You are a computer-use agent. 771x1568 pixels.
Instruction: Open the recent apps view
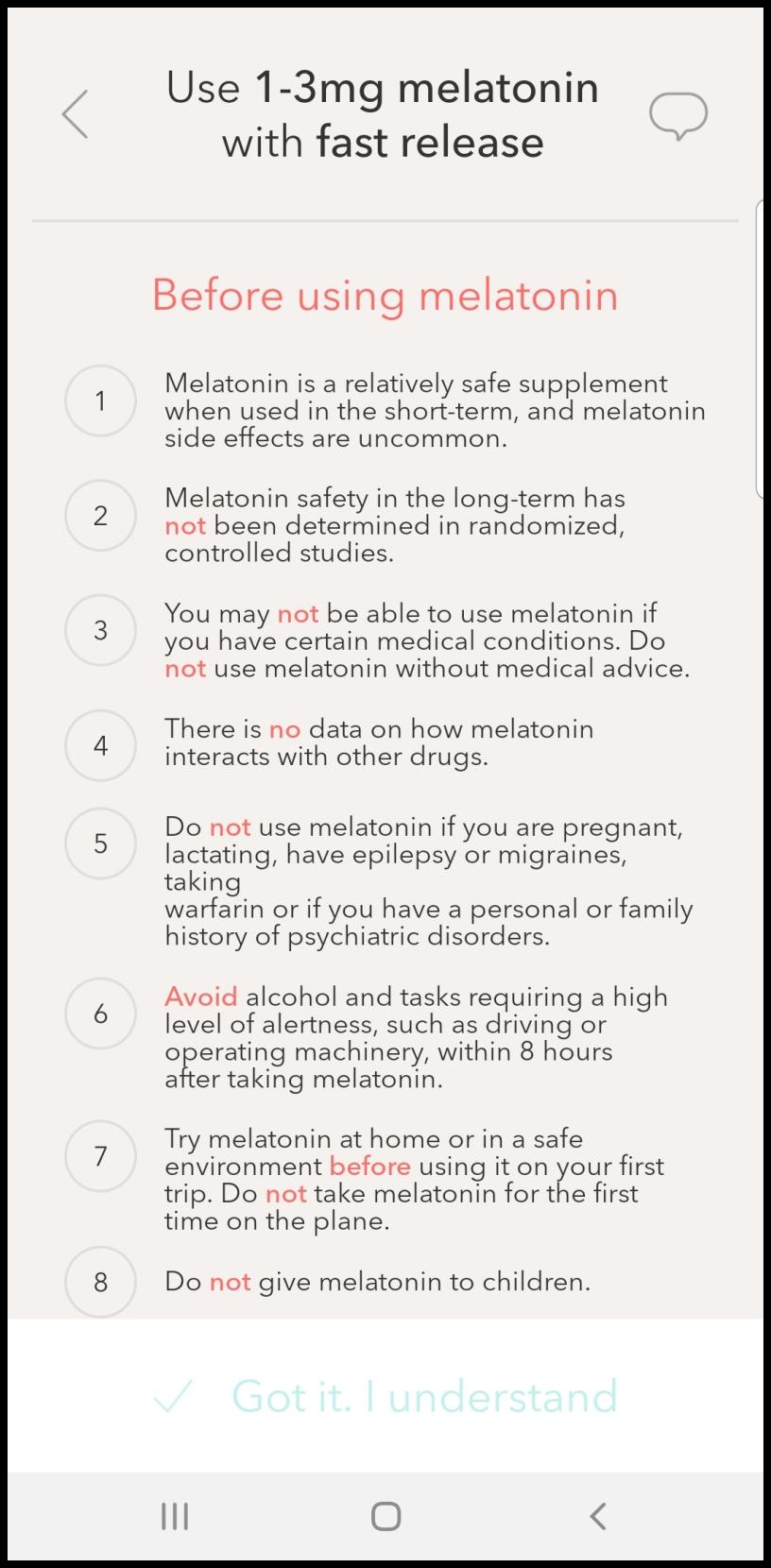click(x=175, y=1516)
